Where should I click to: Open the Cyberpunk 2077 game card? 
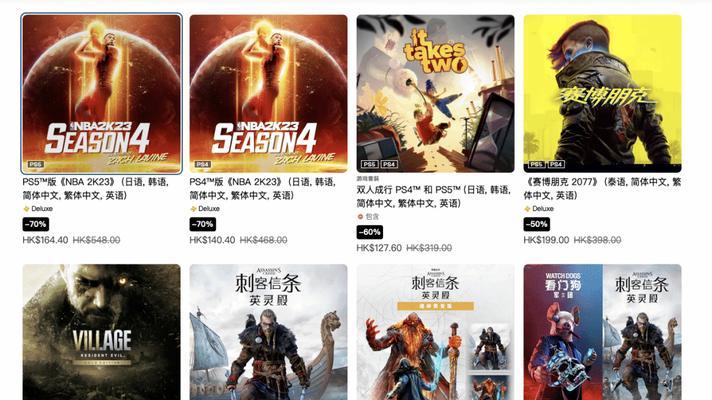point(602,94)
